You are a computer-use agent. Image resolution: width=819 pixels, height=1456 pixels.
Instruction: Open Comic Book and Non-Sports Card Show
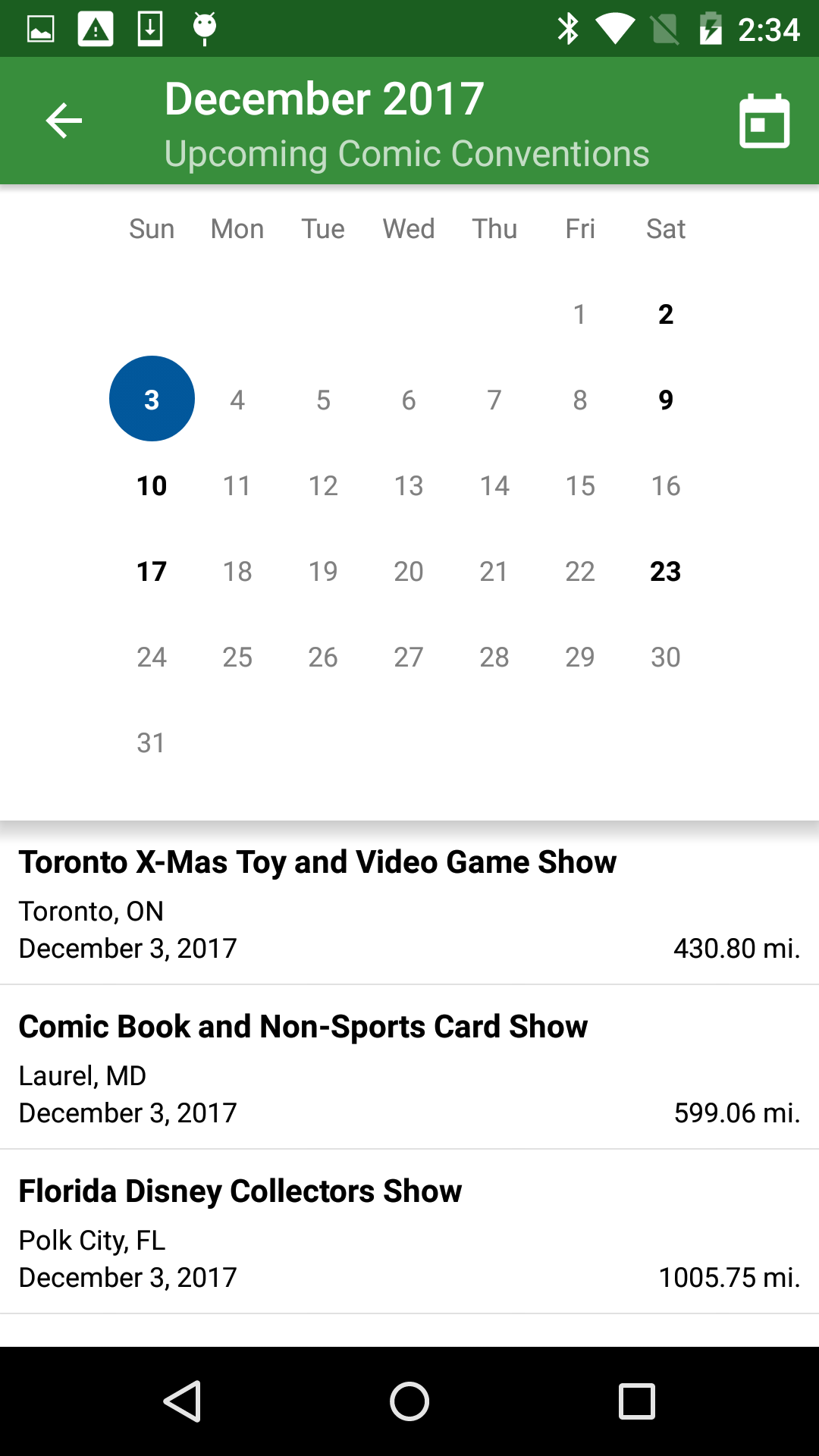tap(409, 1068)
